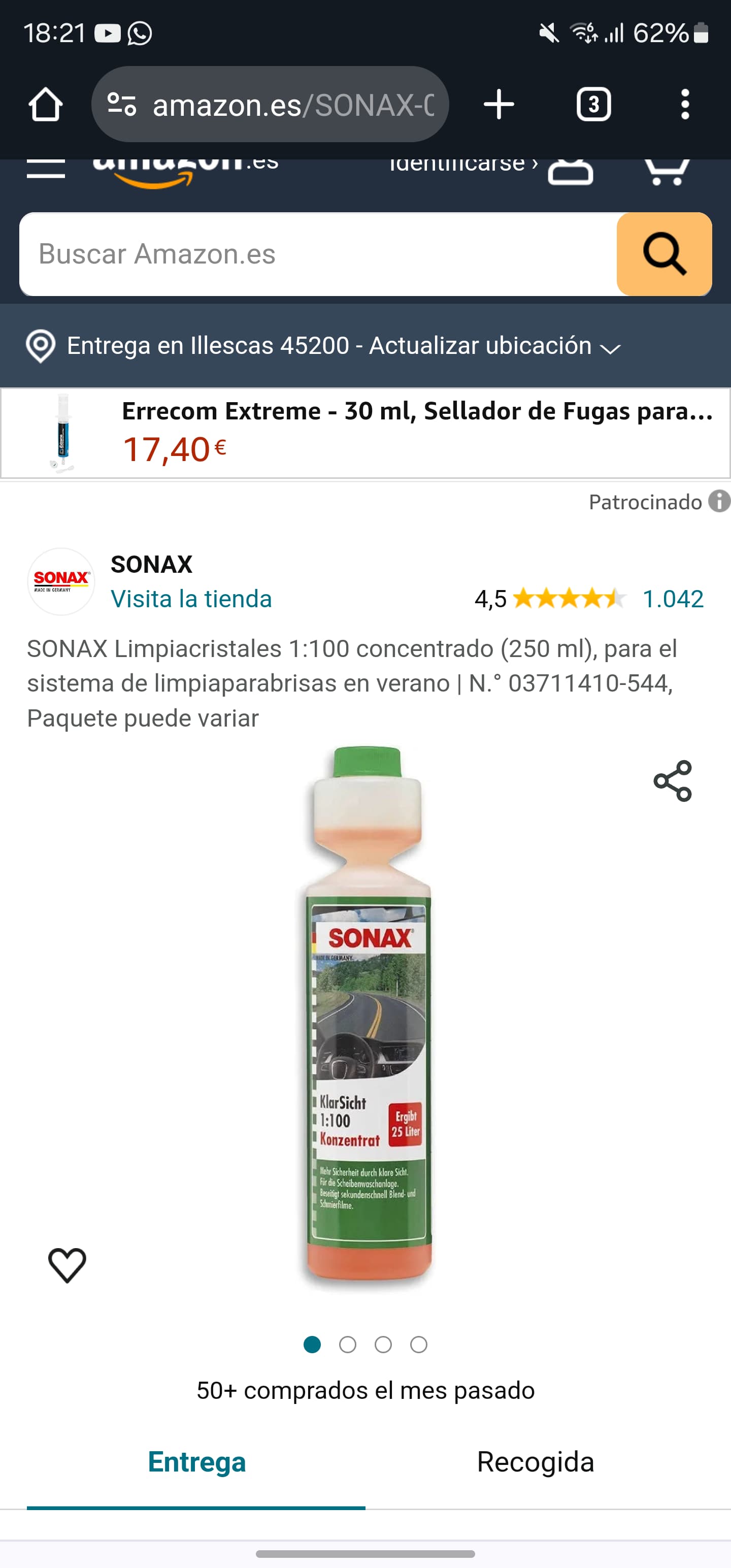The image size is (731, 1568).
Task: Open the Amazon hamburger menu
Action: click(x=46, y=168)
